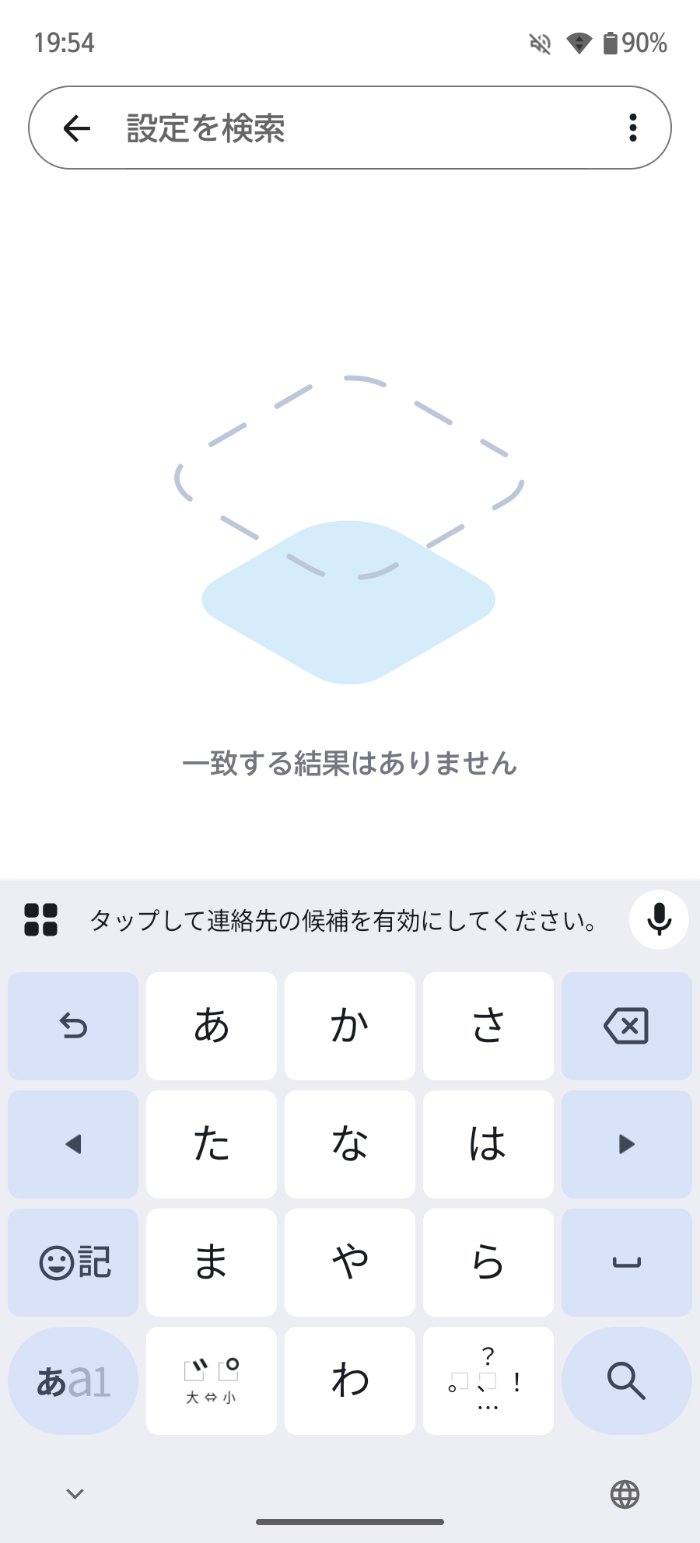Screen dimensions: 700x1543
Task: Delete a character with backspace key
Action: [626, 1026]
